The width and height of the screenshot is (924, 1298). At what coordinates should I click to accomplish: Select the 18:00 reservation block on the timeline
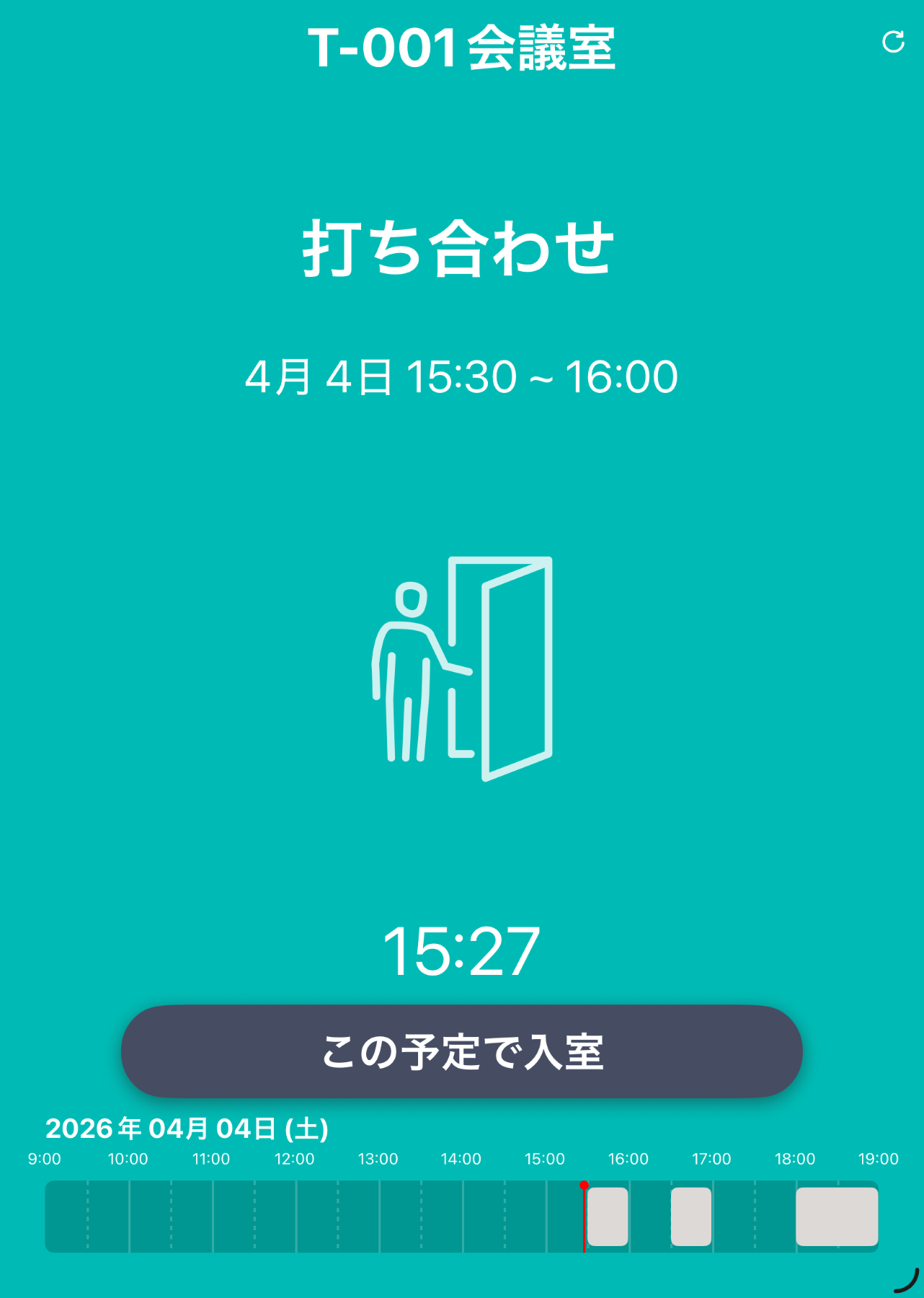pyautogui.click(x=837, y=1217)
